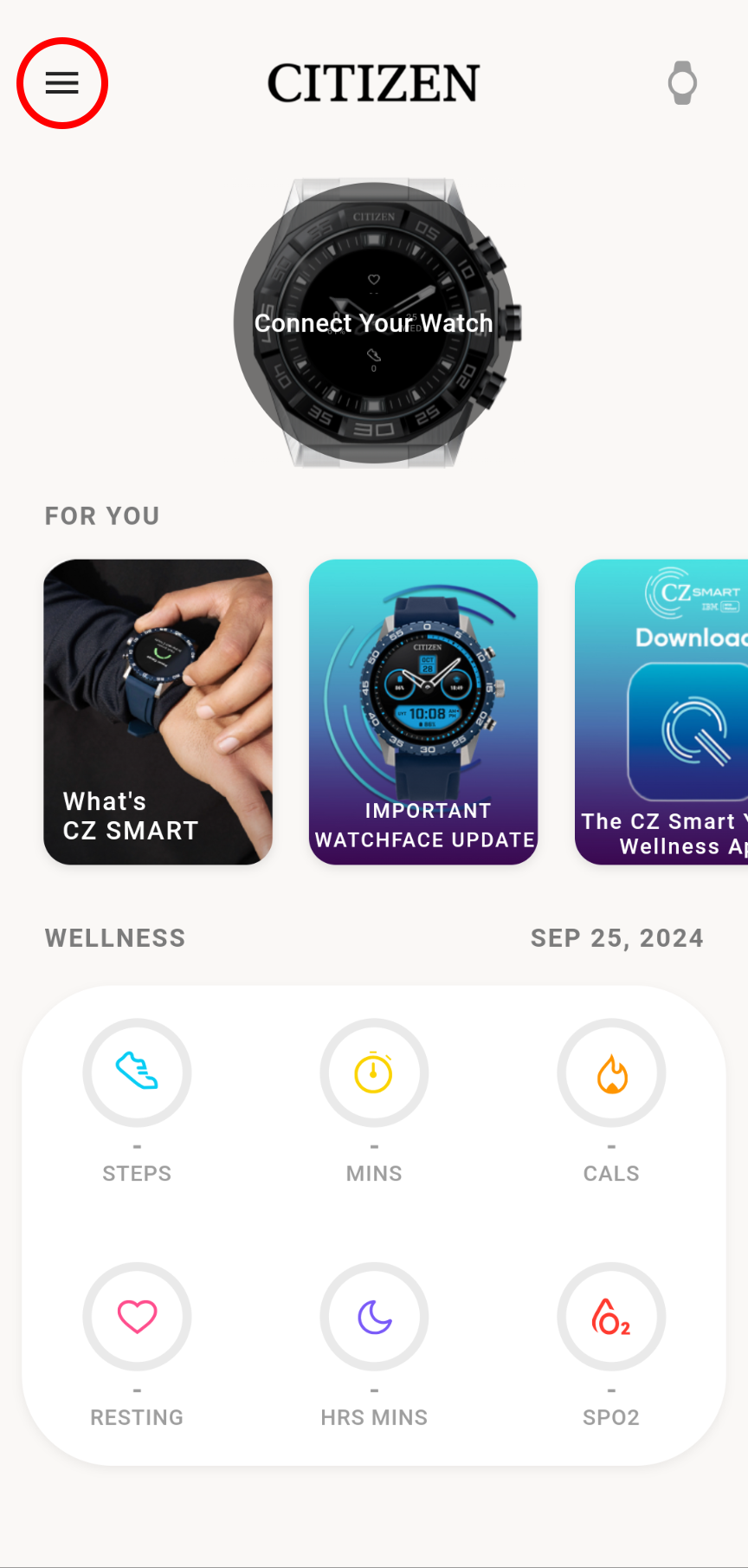Screen dimensions: 748x1568
Task: View sleep Hrs Mins metric
Action: tap(374, 1317)
